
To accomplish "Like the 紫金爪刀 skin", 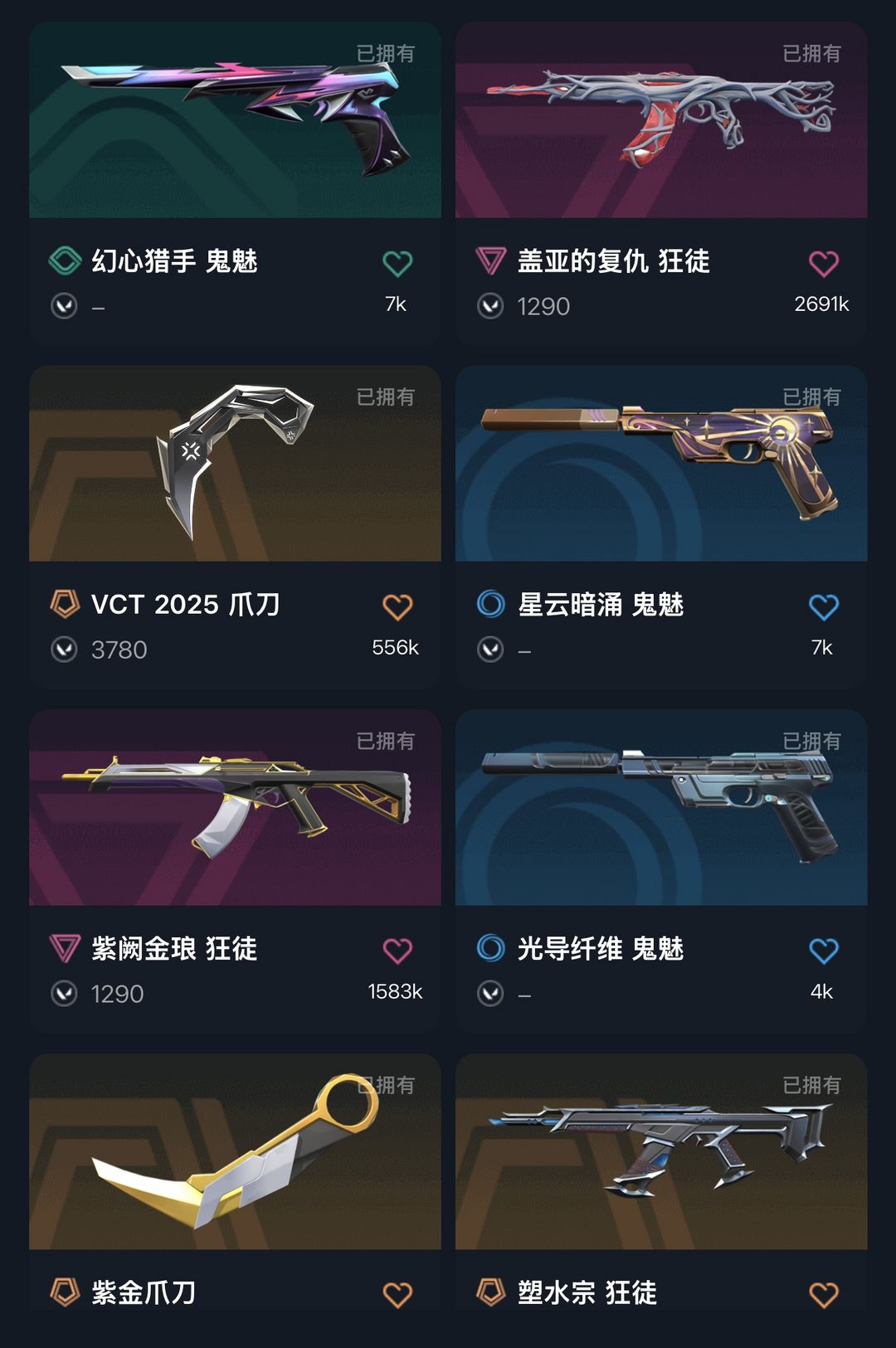I will coord(397,1295).
